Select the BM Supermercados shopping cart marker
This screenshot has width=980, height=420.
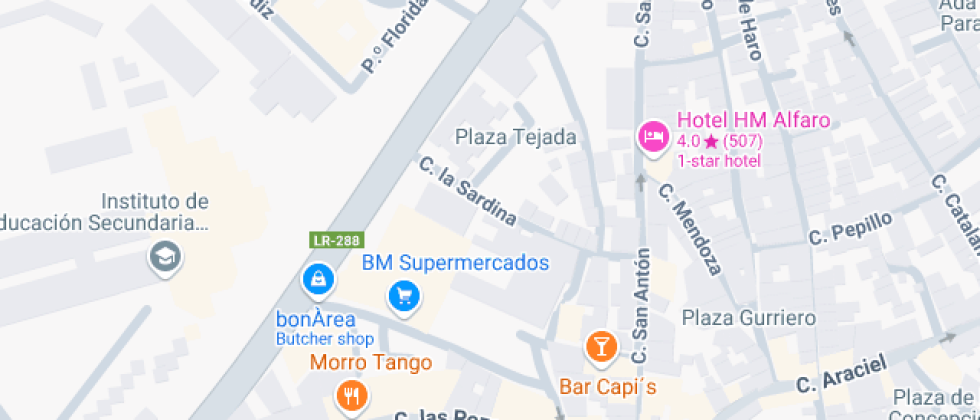pyautogui.click(x=404, y=296)
